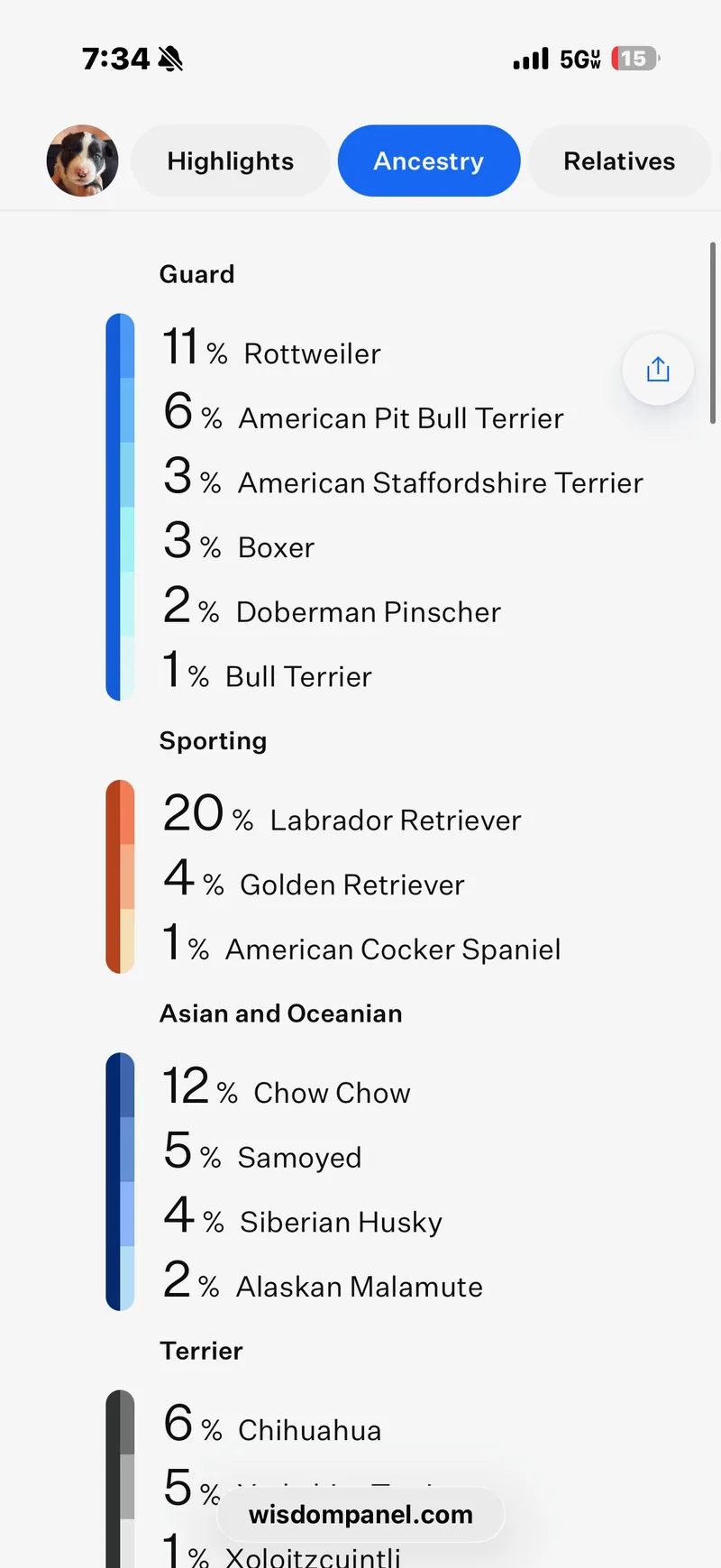View the Labrador Retriever breed details

click(x=342, y=813)
